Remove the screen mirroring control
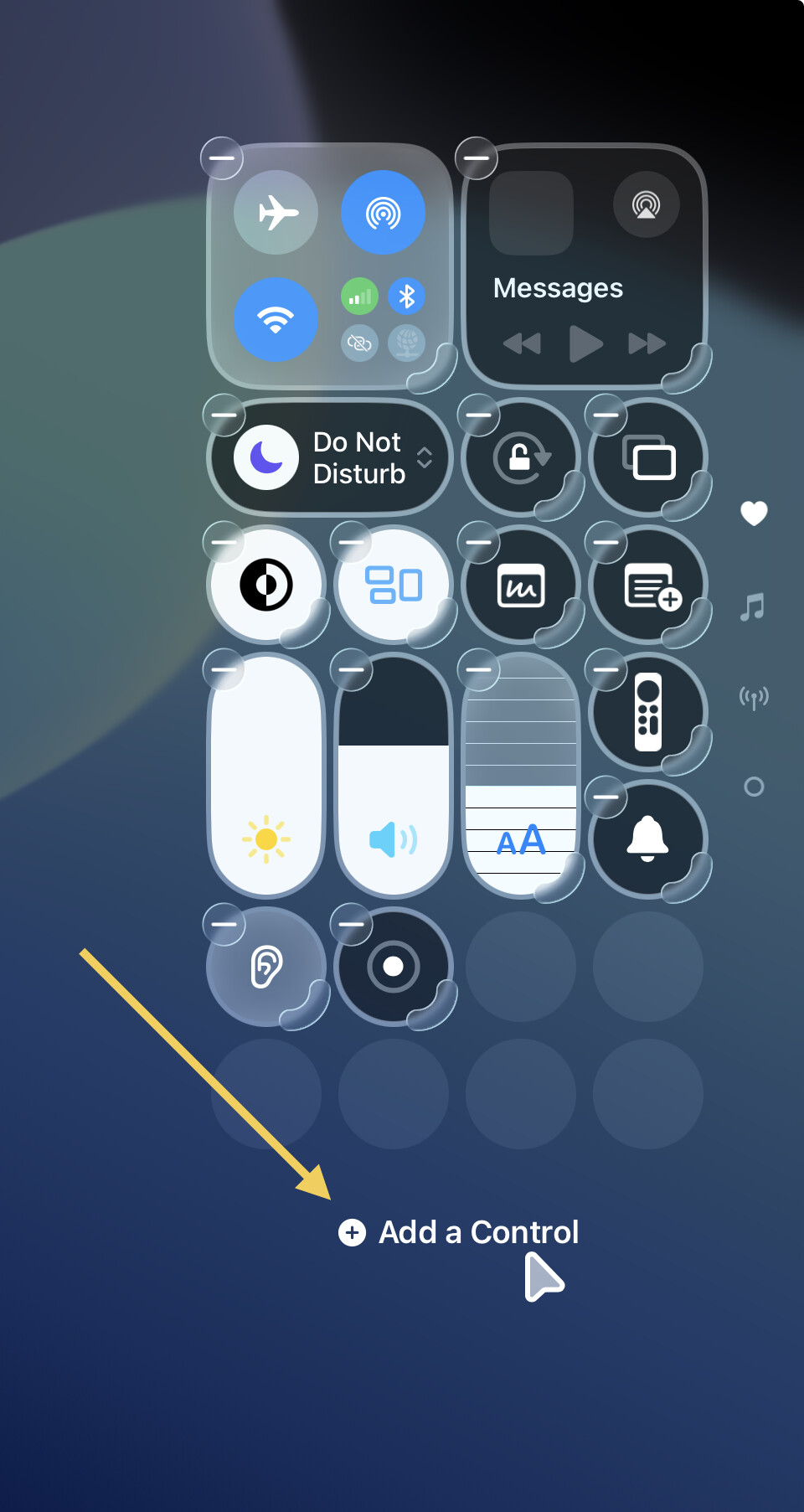Screen dimensions: 804x1512 [x=606, y=415]
